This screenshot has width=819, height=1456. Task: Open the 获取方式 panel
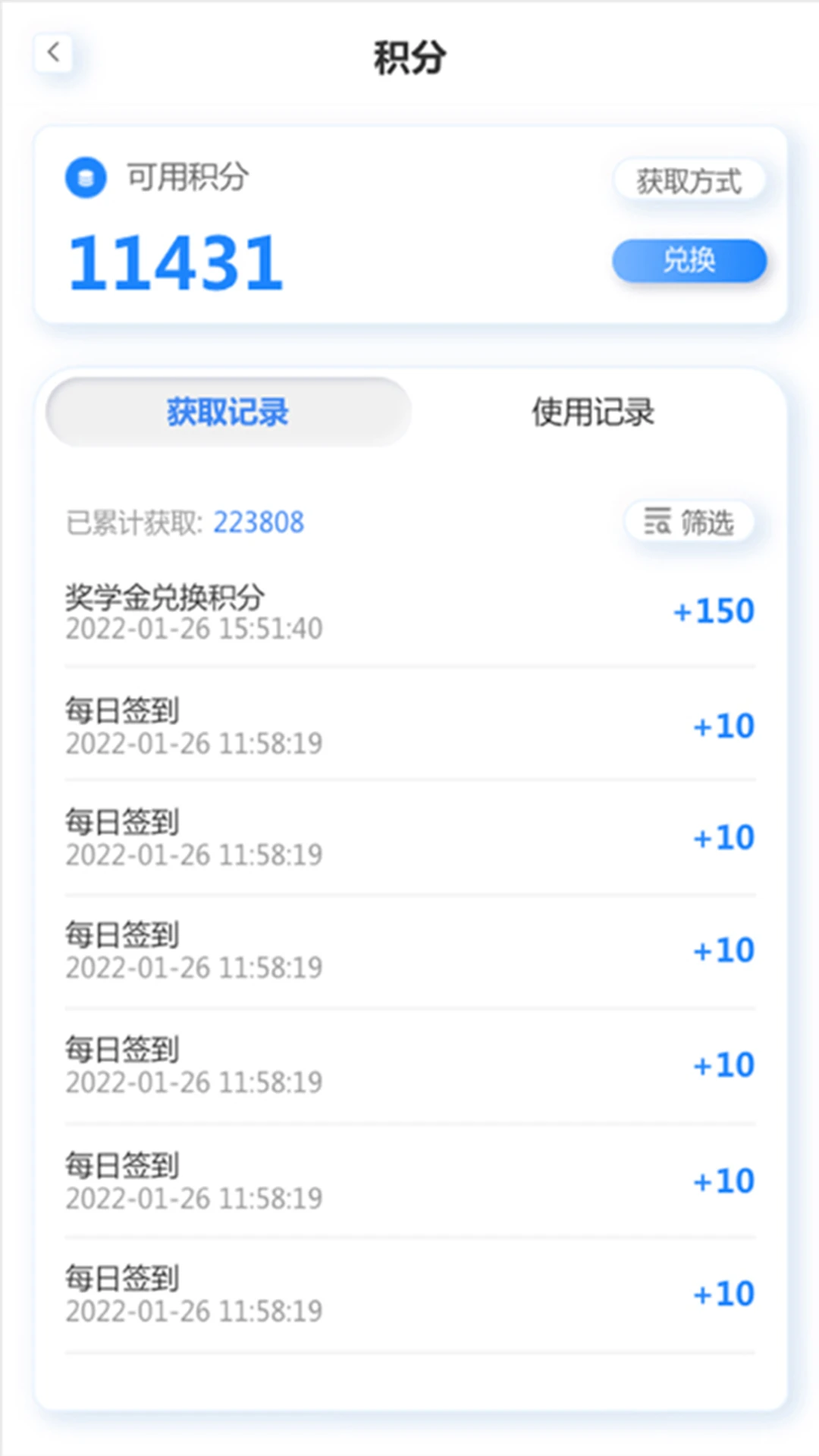click(689, 180)
